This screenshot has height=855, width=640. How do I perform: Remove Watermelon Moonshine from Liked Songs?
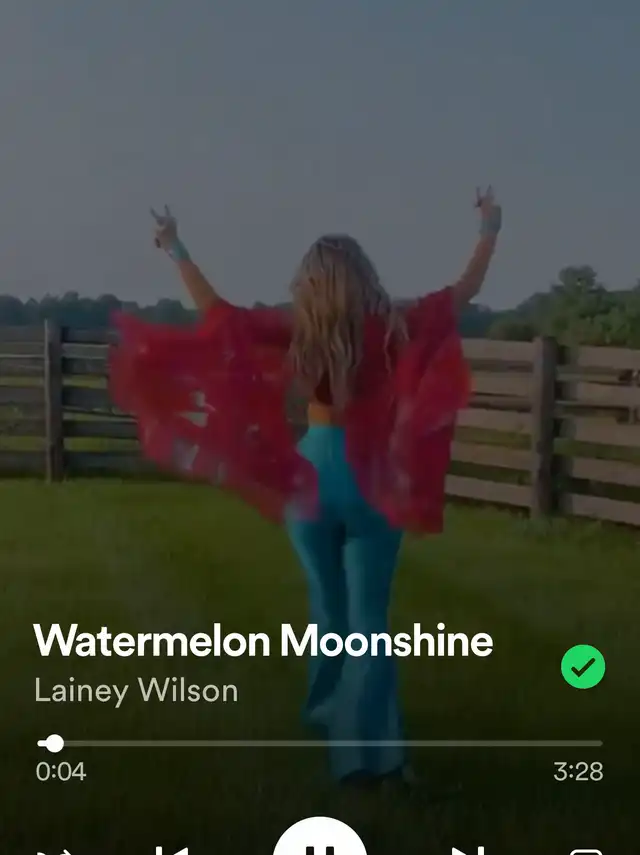pyautogui.click(x=583, y=667)
